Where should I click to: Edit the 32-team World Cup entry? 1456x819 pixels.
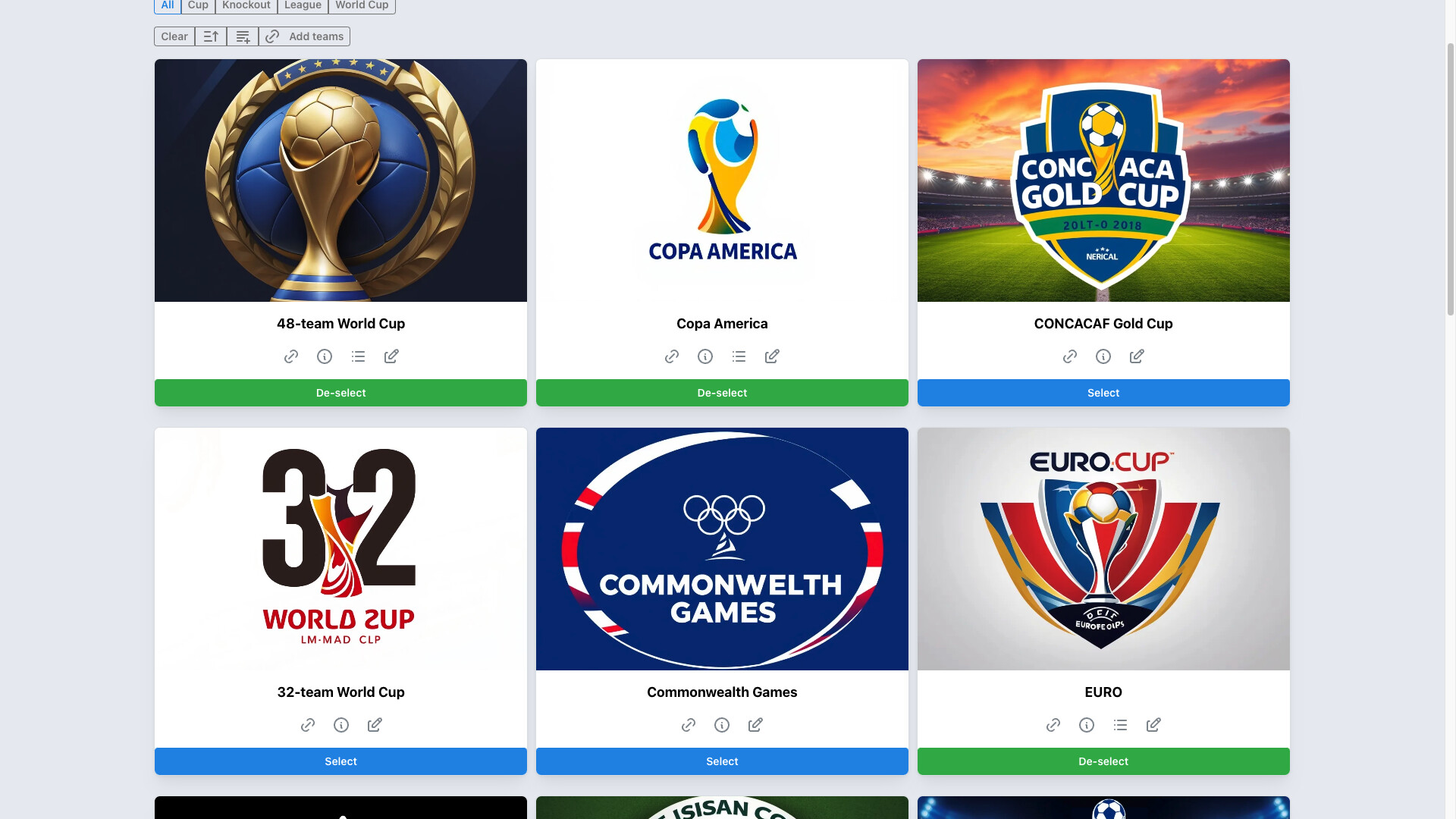pyautogui.click(x=375, y=725)
